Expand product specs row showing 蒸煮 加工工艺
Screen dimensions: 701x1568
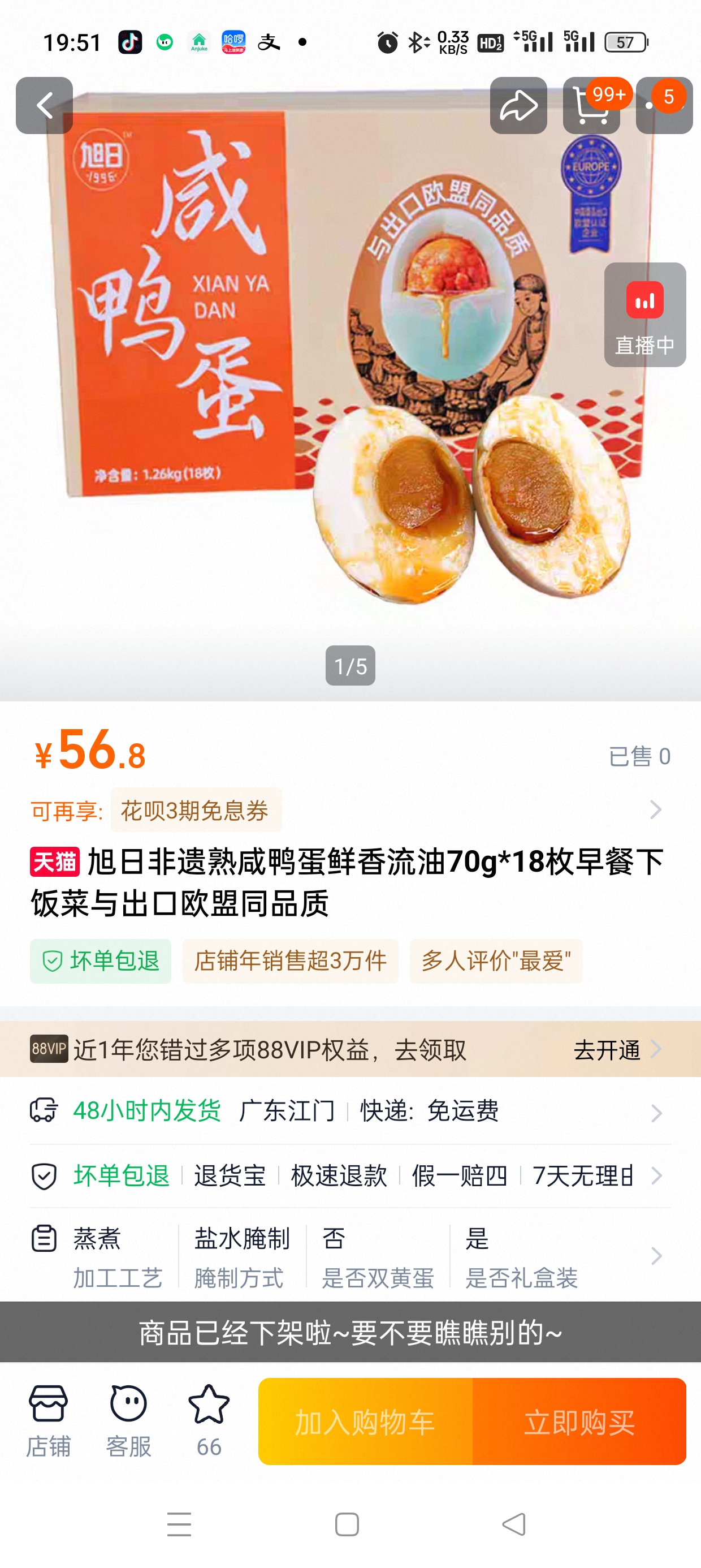click(x=350, y=1256)
